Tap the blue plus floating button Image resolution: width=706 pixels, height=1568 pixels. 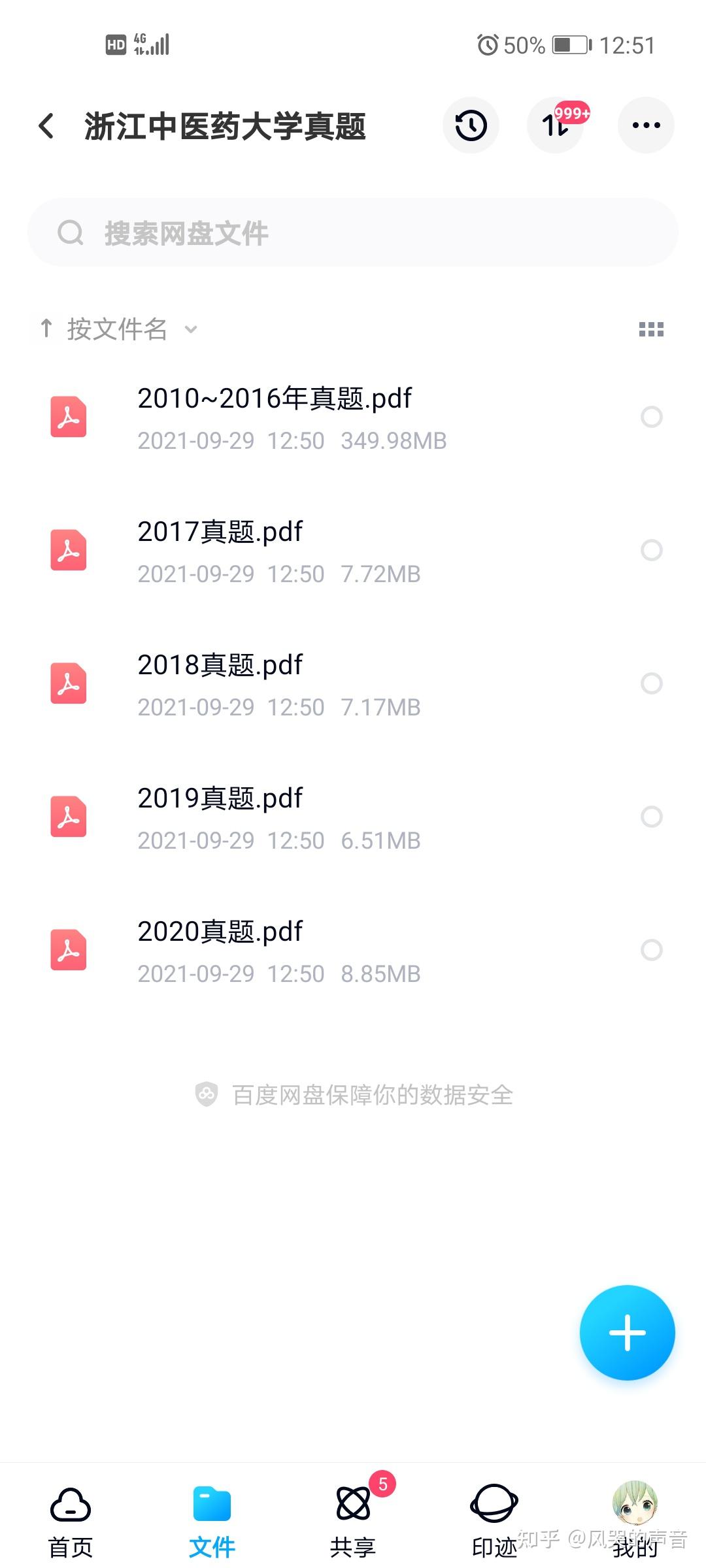[627, 1333]
